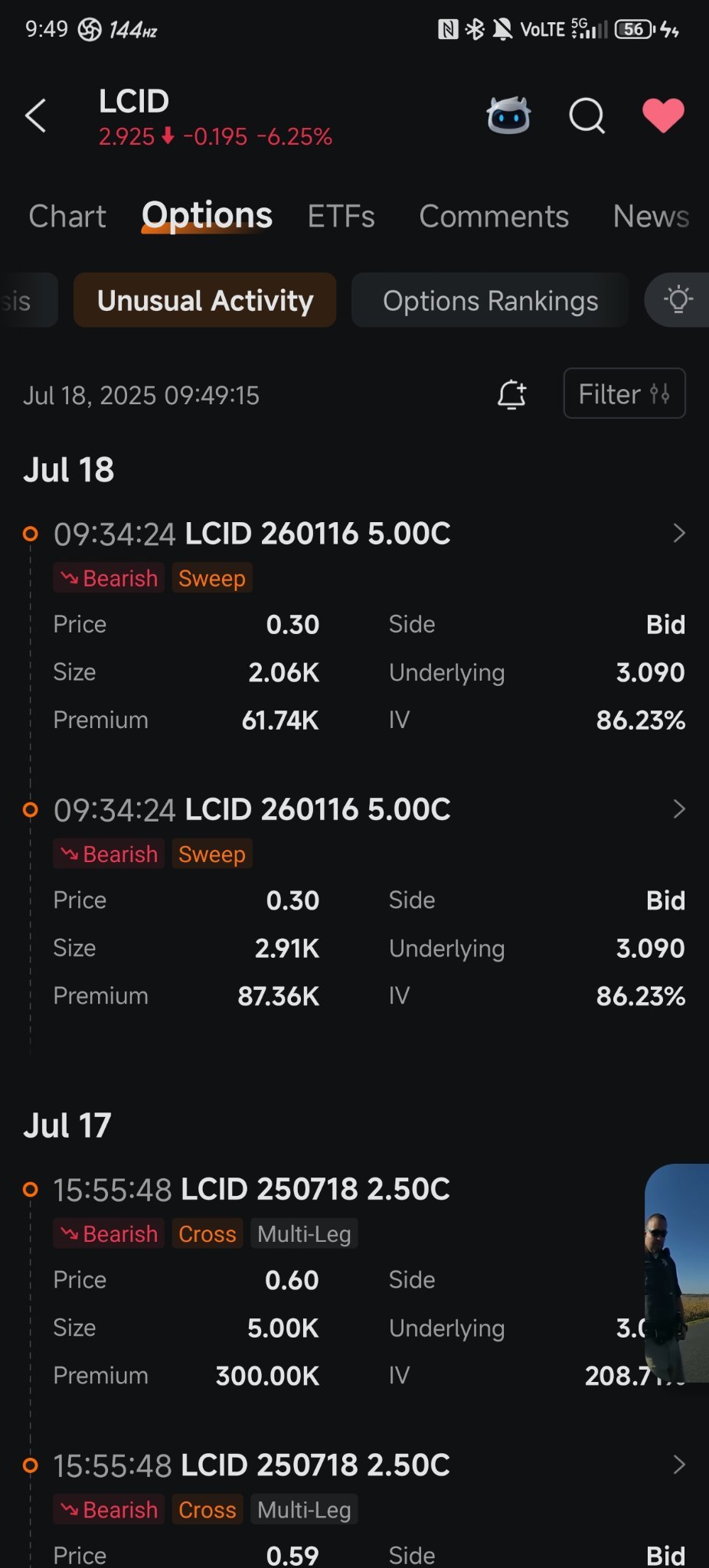
Task: Expand details for the first 260116 5.00C sweep
Action: click(678, 534)
